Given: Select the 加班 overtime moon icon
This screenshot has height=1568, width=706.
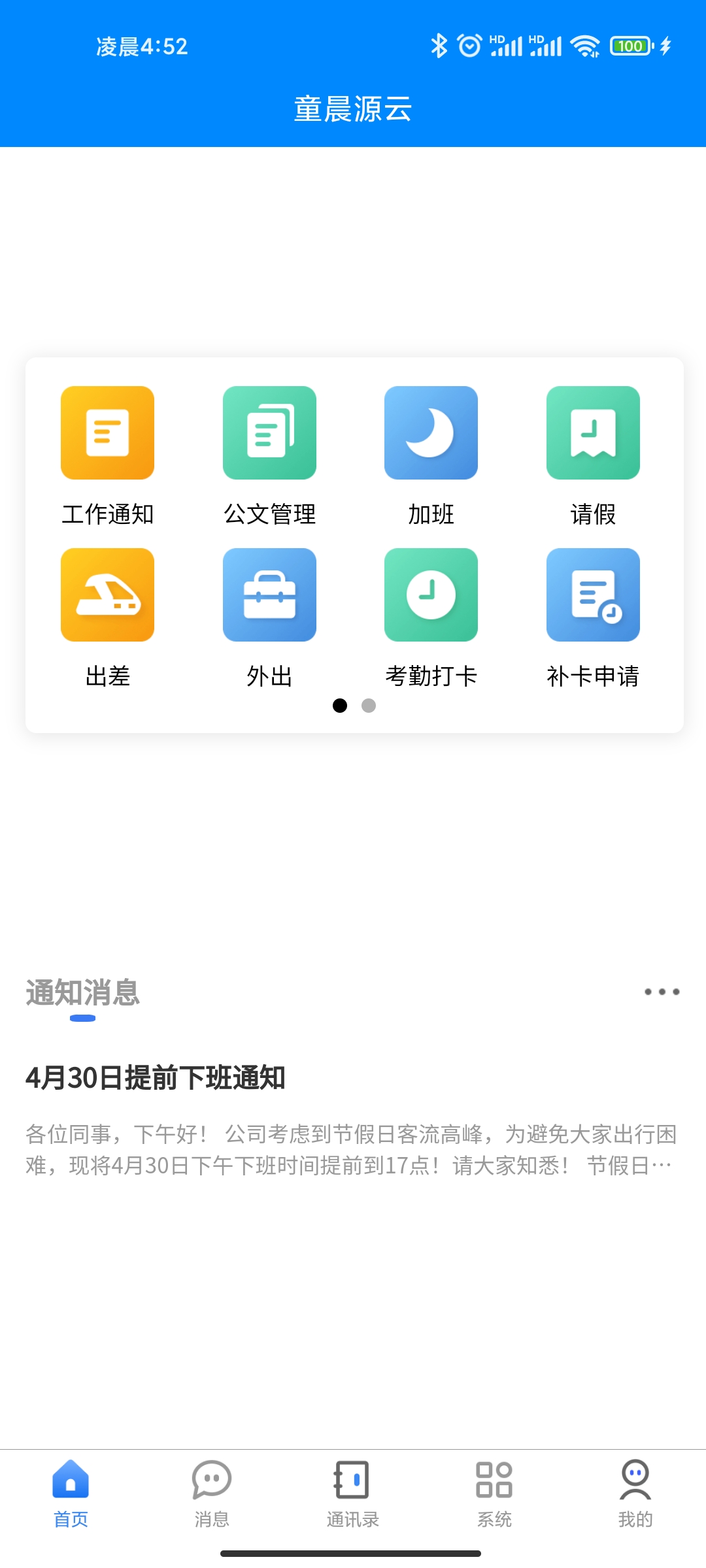Looking at the screenshot, I should pyautogui.click(x=431, y=433).
